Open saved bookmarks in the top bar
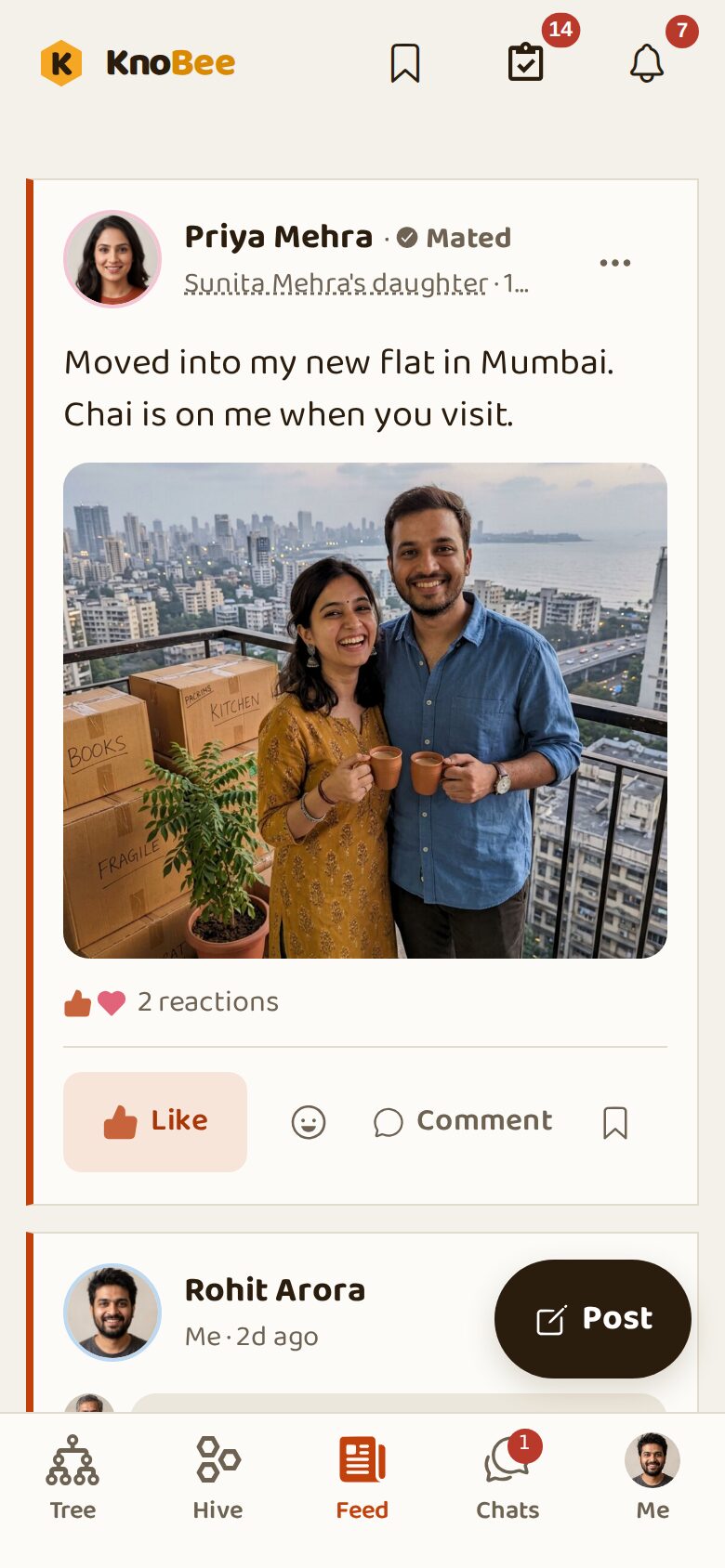Viewport: 725px width, 1568px height. coord(405,63)
